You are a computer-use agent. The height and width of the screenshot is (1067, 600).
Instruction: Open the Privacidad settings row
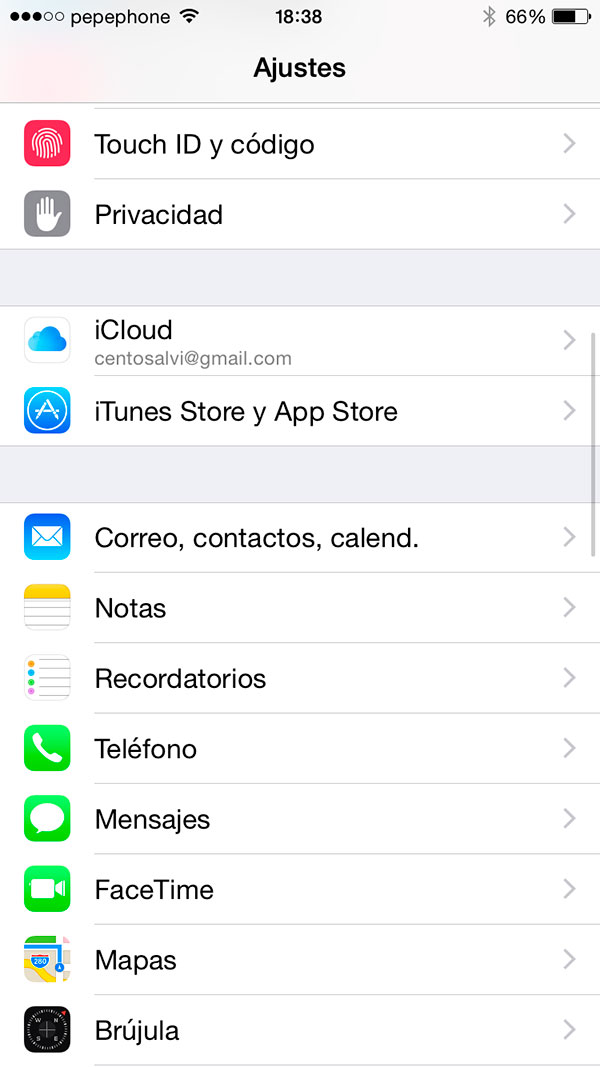pyautogui.click(x=300, y=214)
